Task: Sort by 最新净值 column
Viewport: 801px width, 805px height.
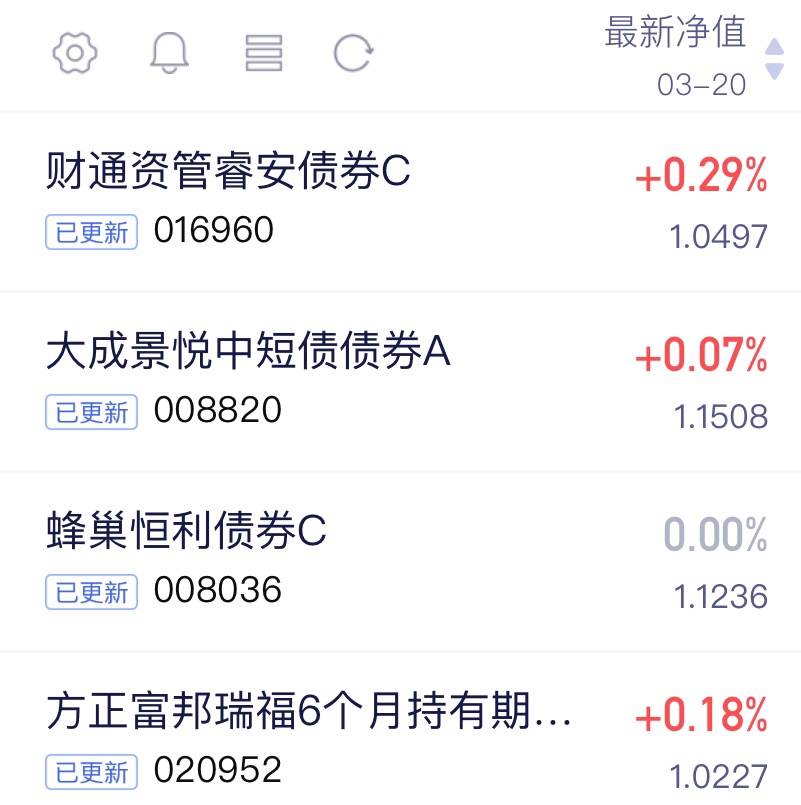Action: pos(694,55)
